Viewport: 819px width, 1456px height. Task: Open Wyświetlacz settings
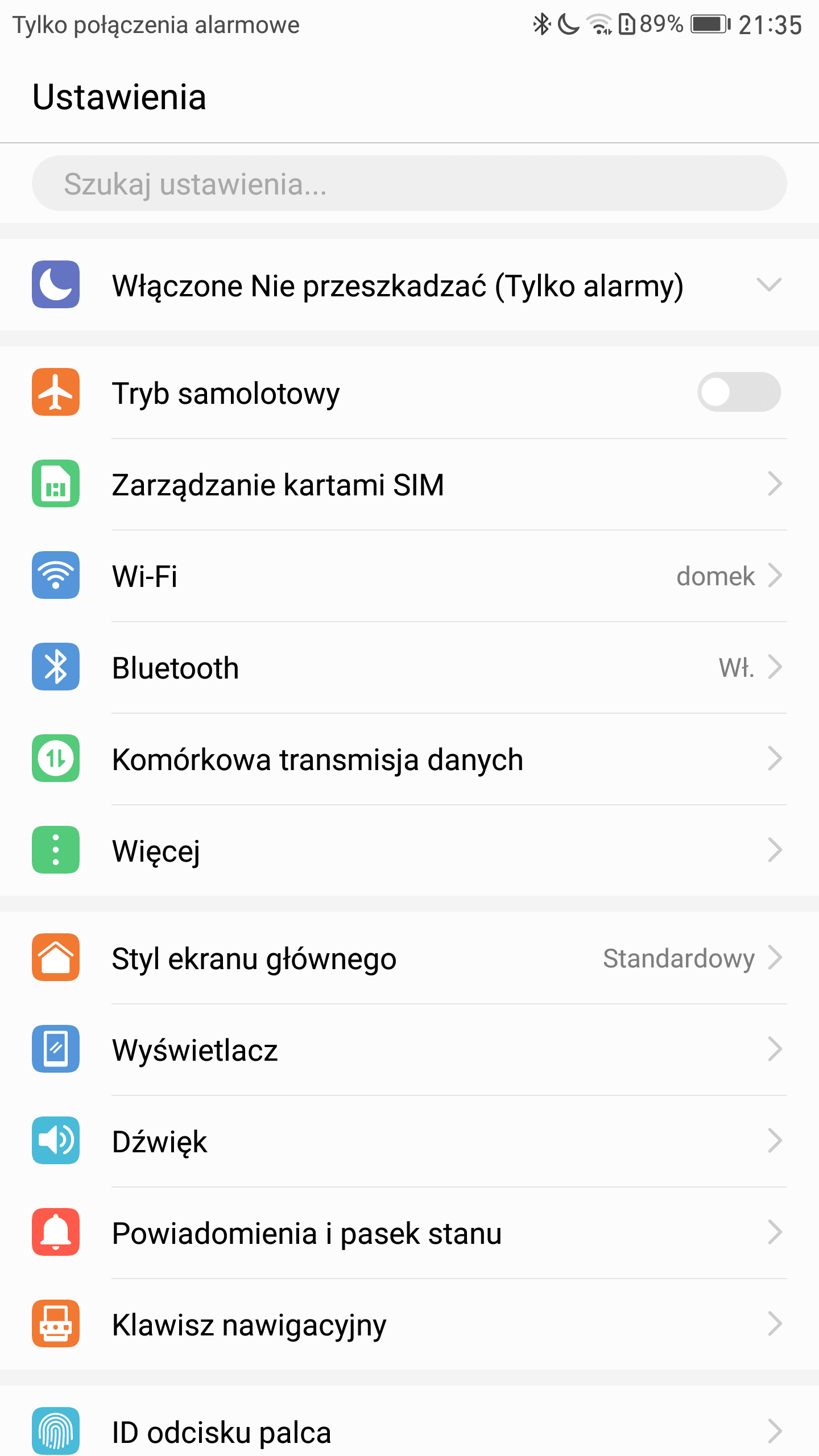(x=409, y=1050)
